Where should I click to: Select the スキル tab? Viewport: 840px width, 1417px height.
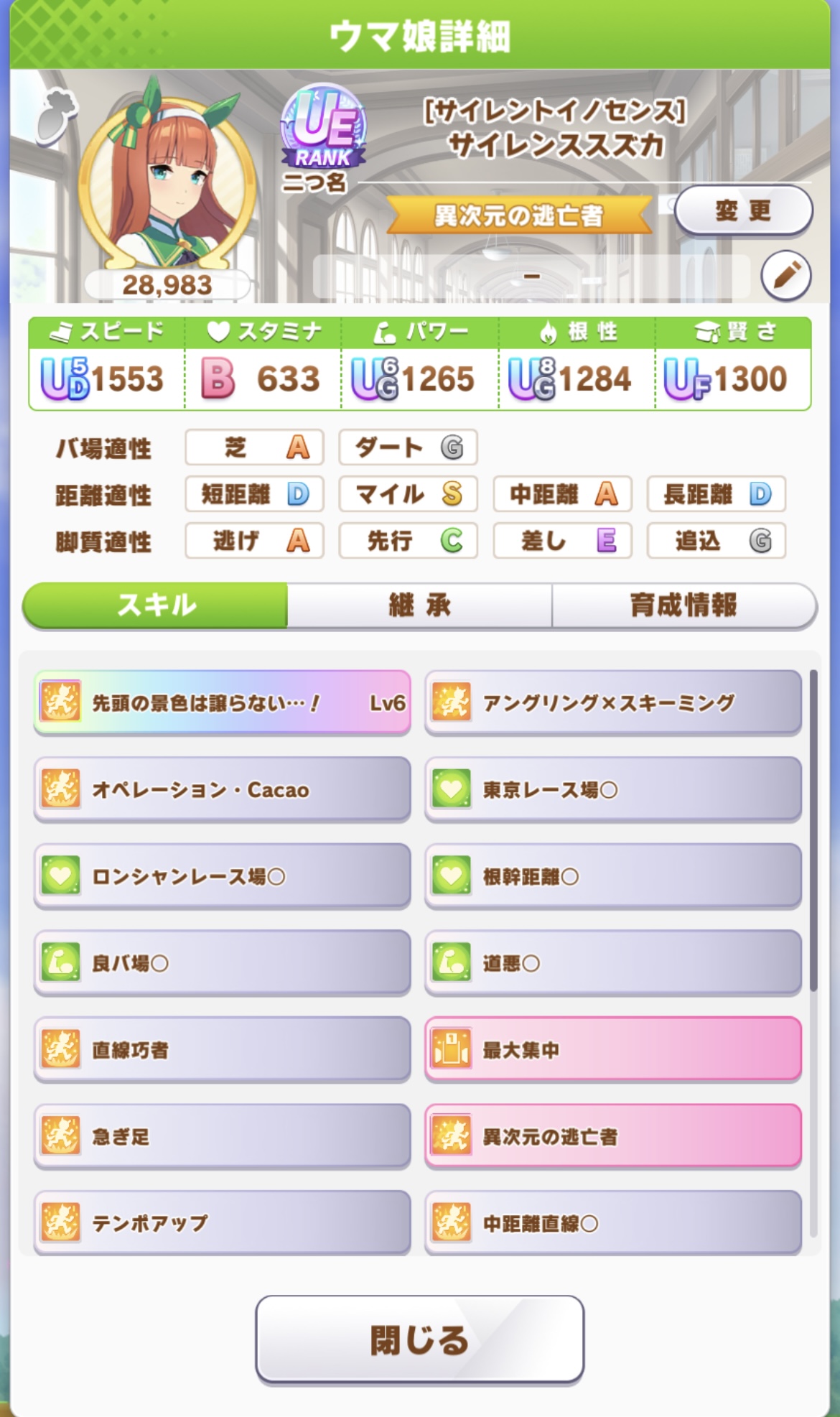tap(156, 605)
